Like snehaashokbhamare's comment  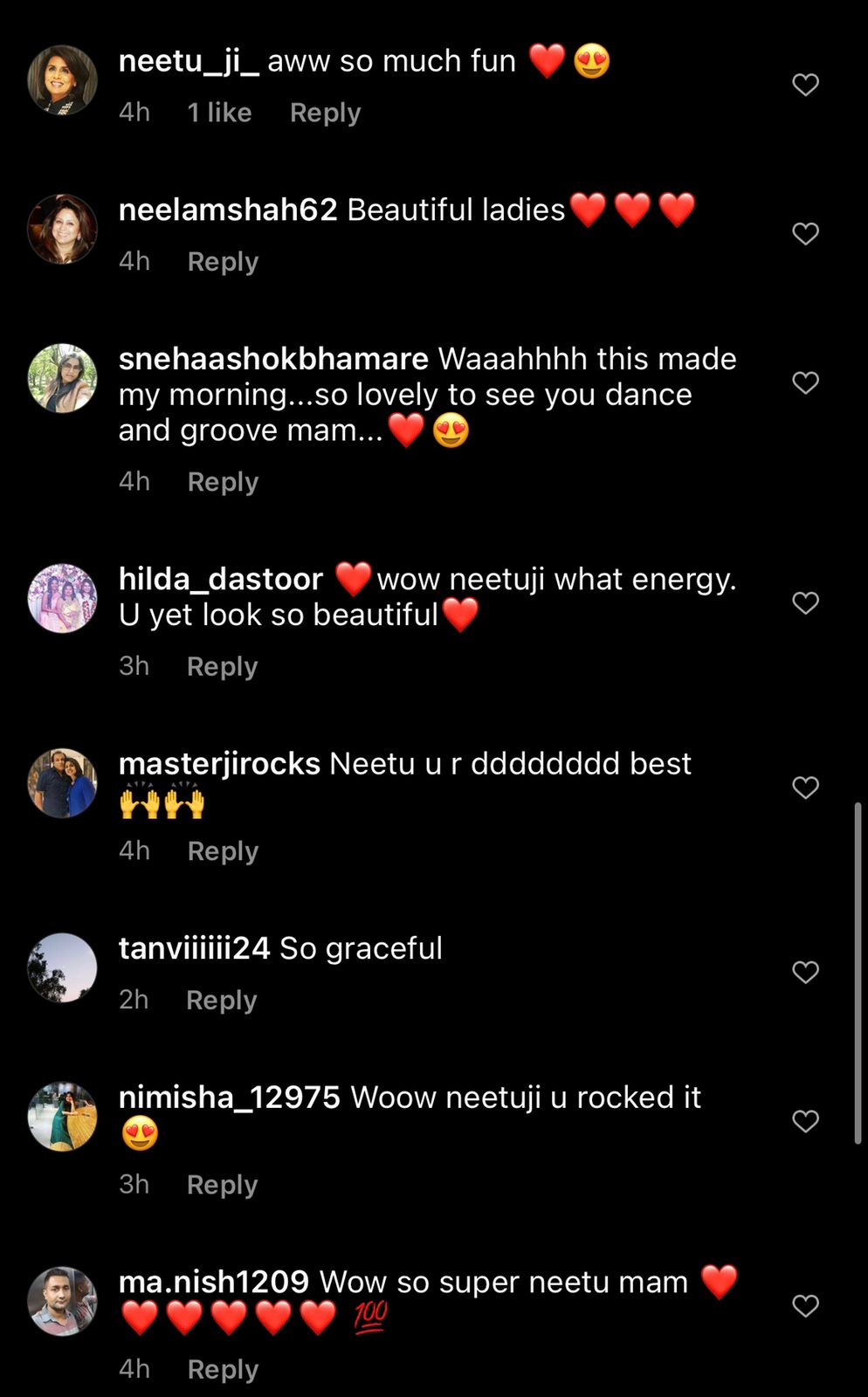click(805, 382)
